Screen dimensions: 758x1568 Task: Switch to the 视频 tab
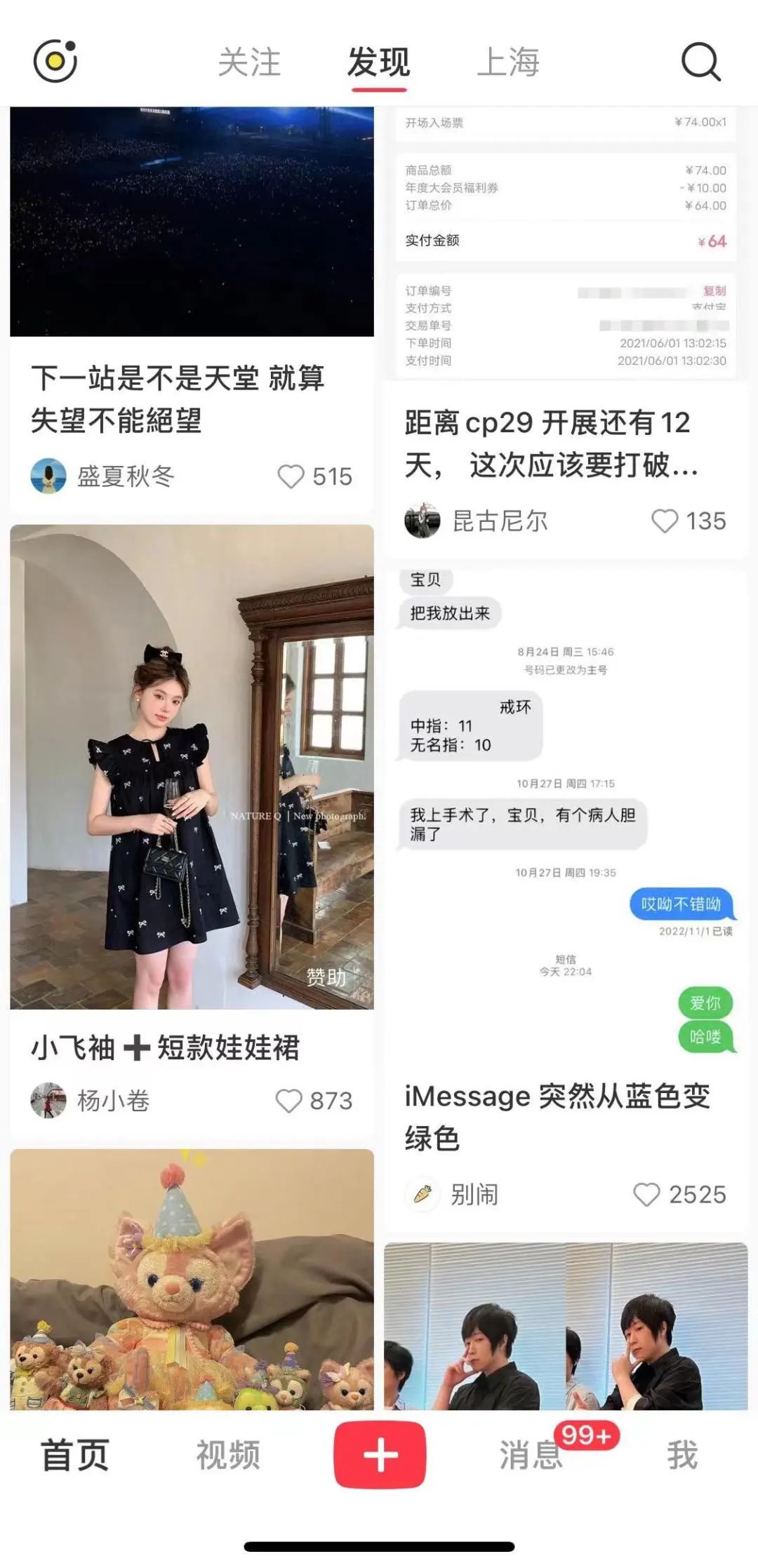228,1455
